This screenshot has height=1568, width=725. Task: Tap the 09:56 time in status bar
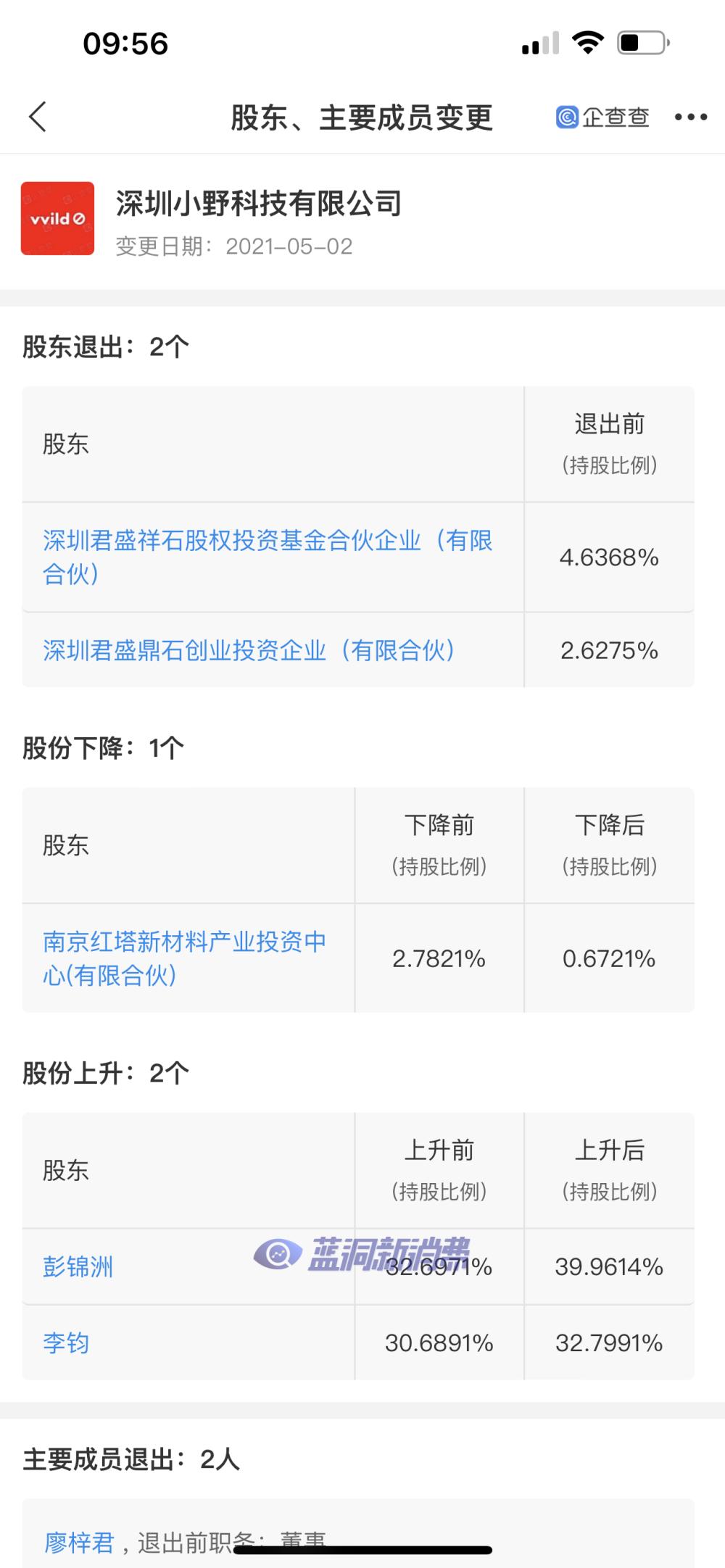[125, 43]
